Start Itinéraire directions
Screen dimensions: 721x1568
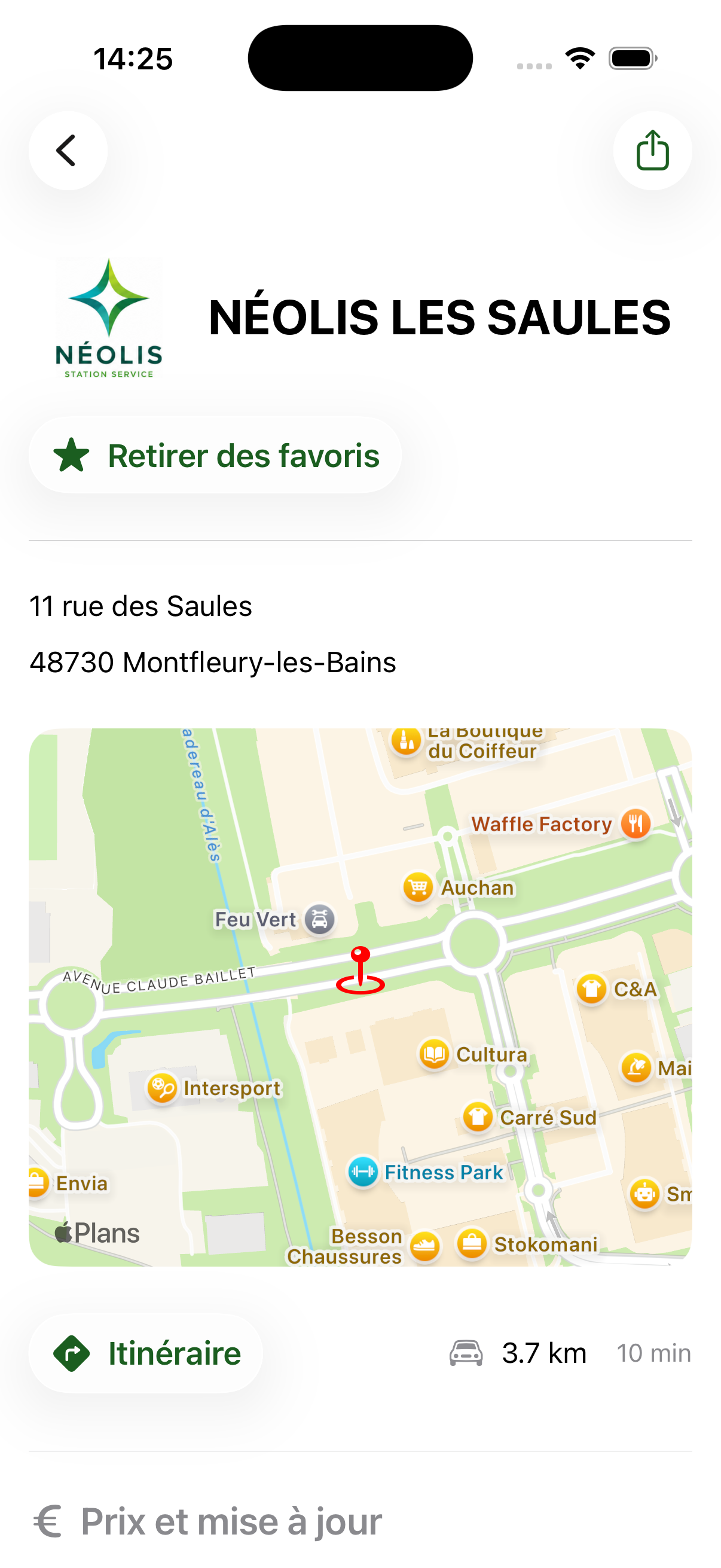(x=146, y=1353)
